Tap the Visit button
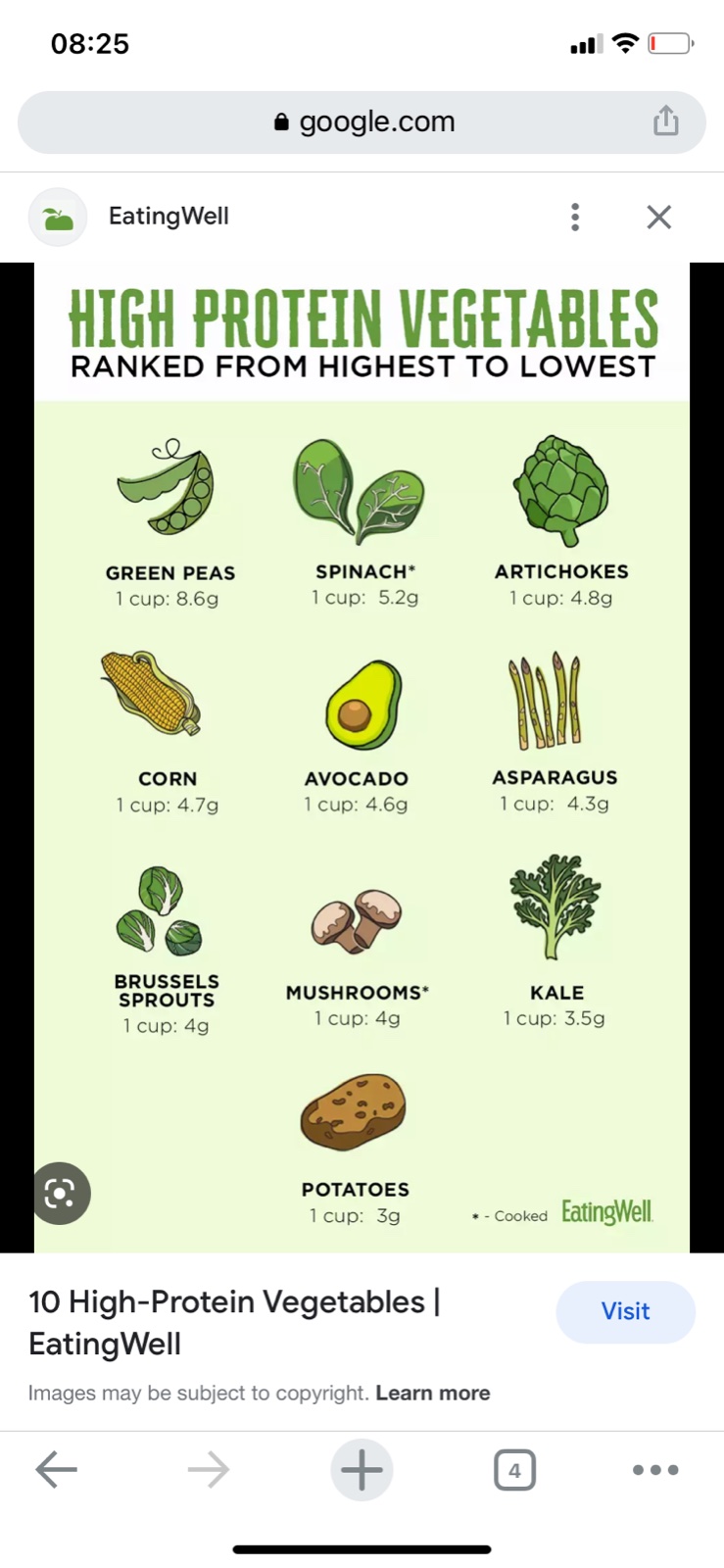Image resolution: width=724 pixels, height=1568 pixels. tap(625, 1311)
